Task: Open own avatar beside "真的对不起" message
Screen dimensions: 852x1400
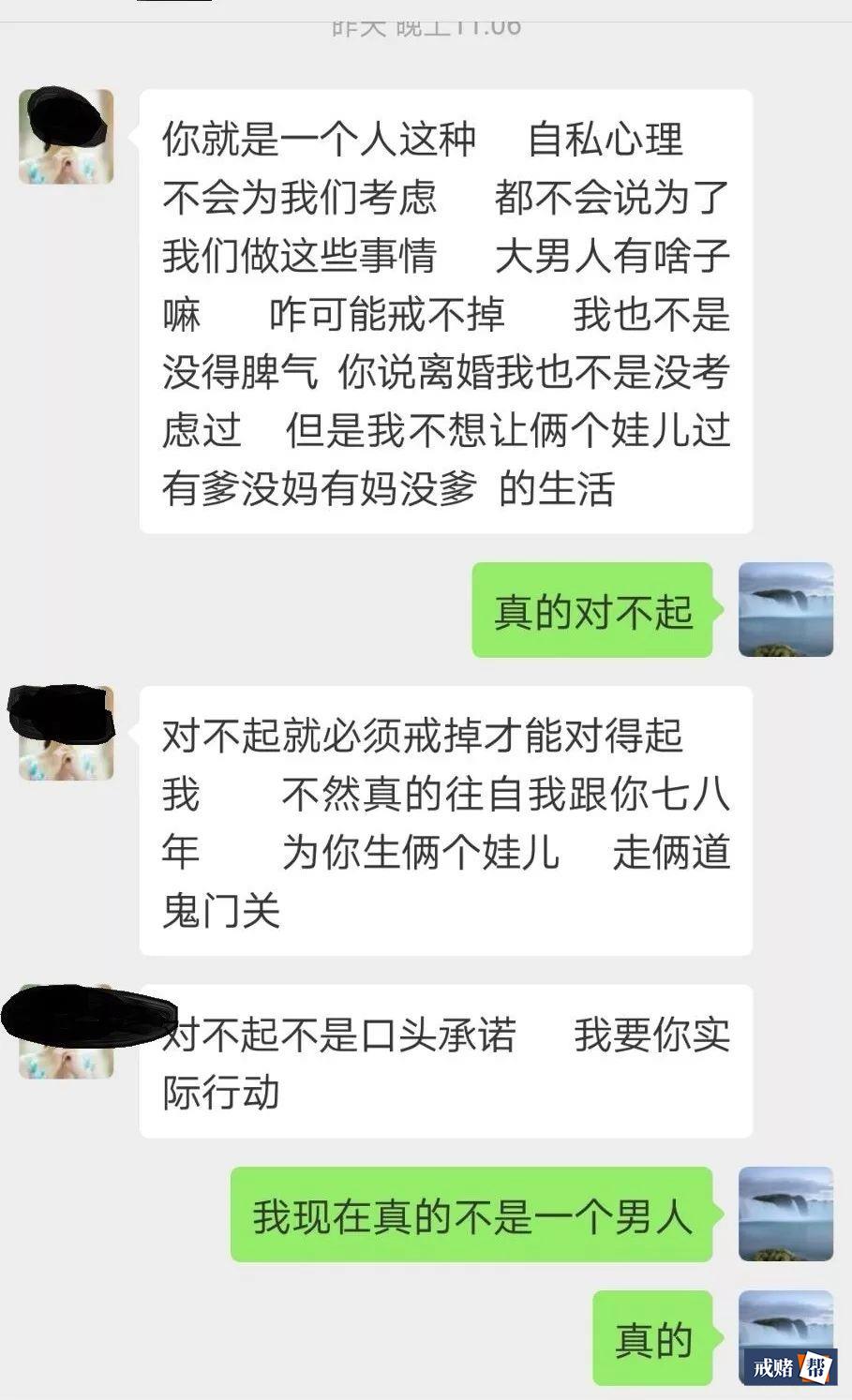Action: [785, 609]
